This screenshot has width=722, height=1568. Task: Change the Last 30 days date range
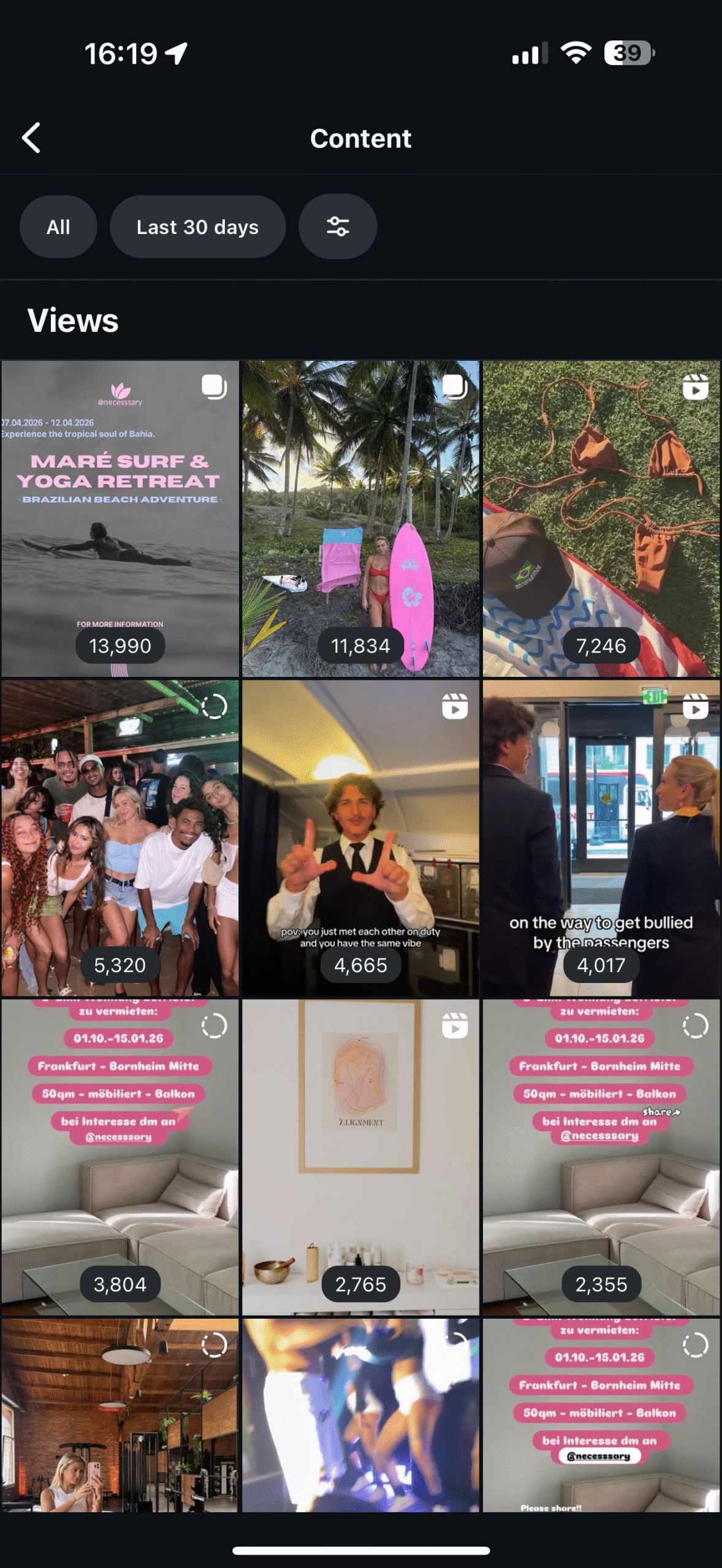tap(197, 227)
